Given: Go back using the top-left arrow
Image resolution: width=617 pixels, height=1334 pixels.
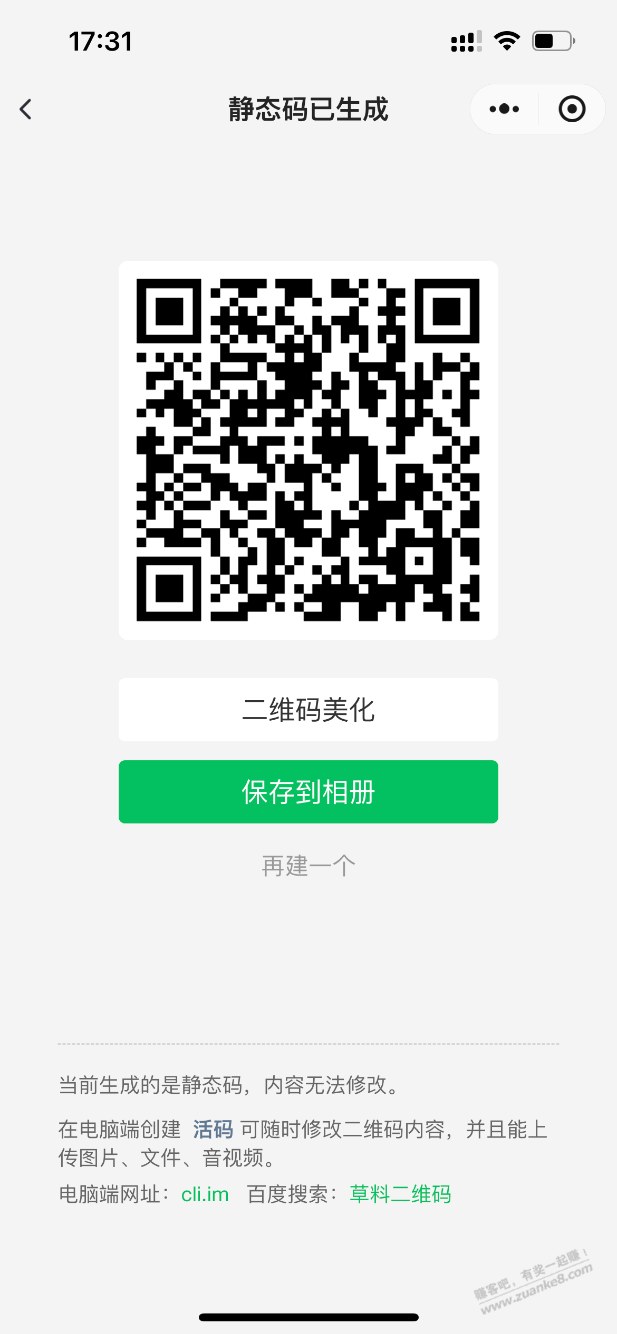Looking at the screenshot, I should 26,109.
